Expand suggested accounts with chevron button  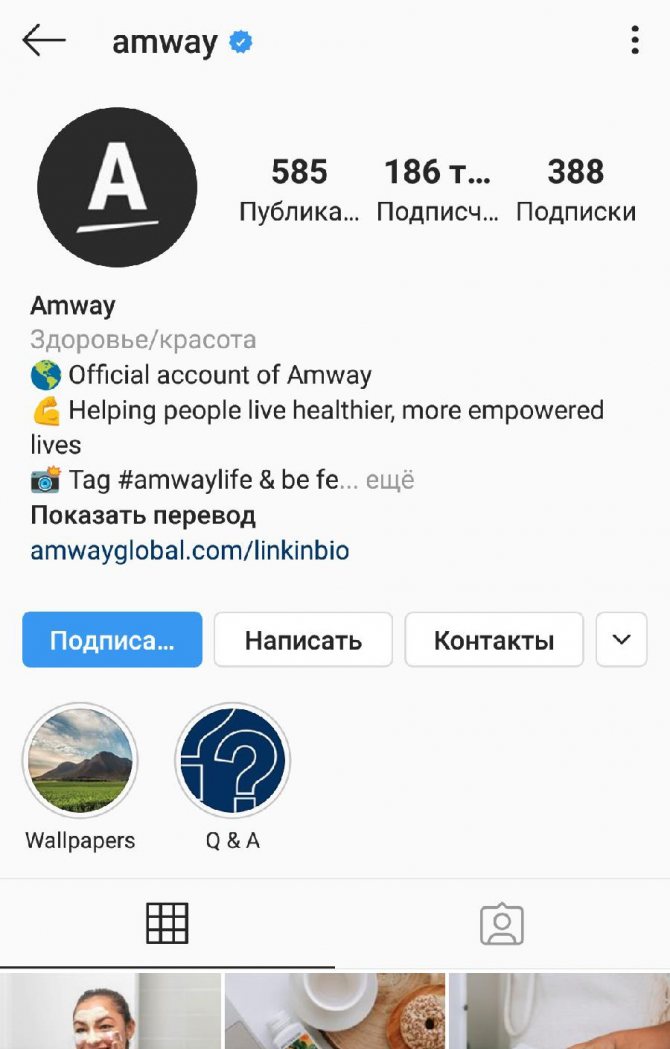pos(622,640)
